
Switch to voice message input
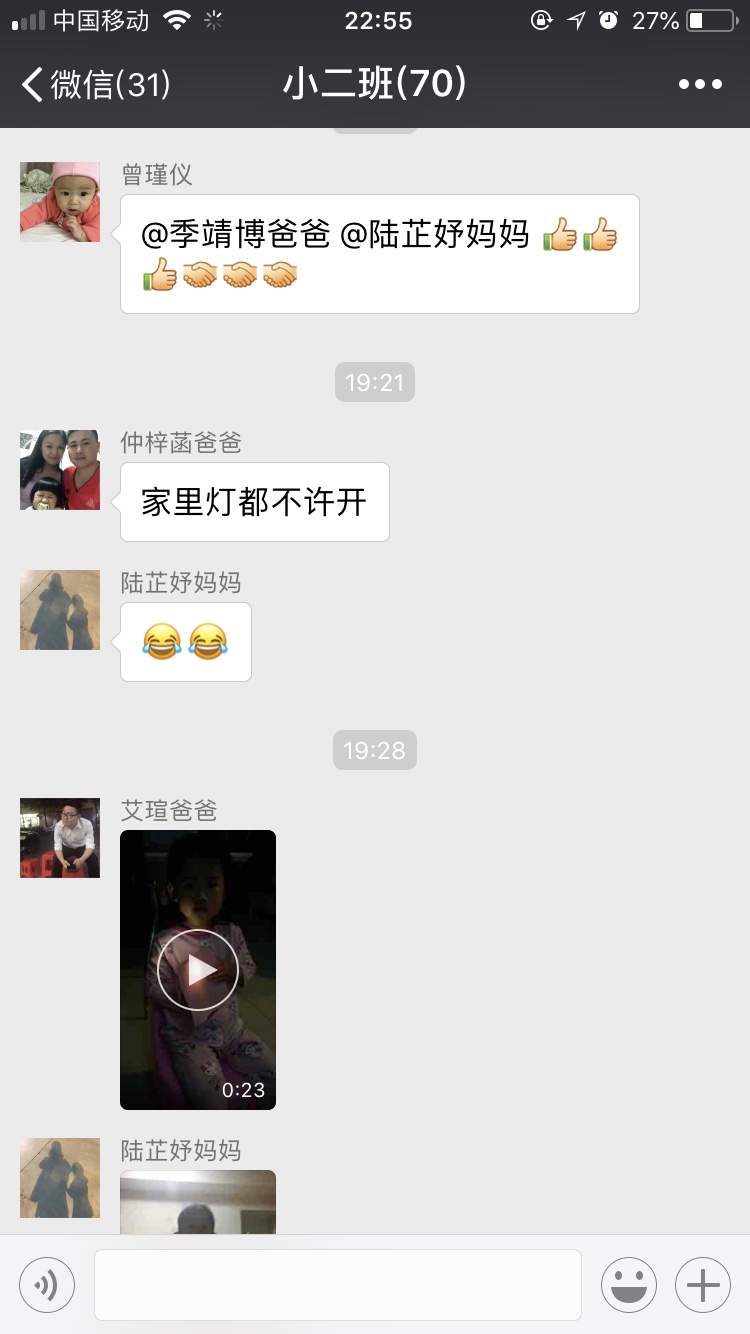pos(47,1284)
